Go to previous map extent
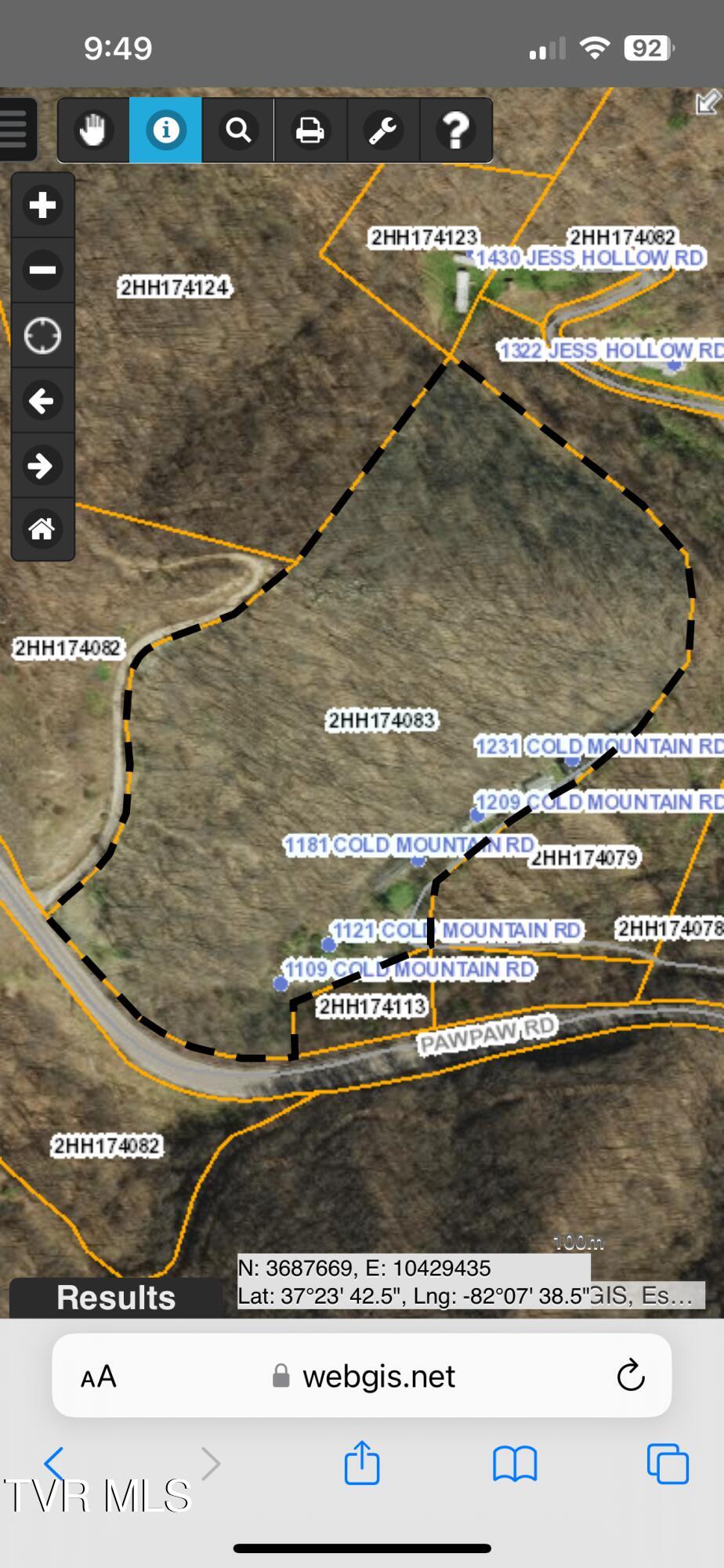The image size is (724, 1568). 42,401
